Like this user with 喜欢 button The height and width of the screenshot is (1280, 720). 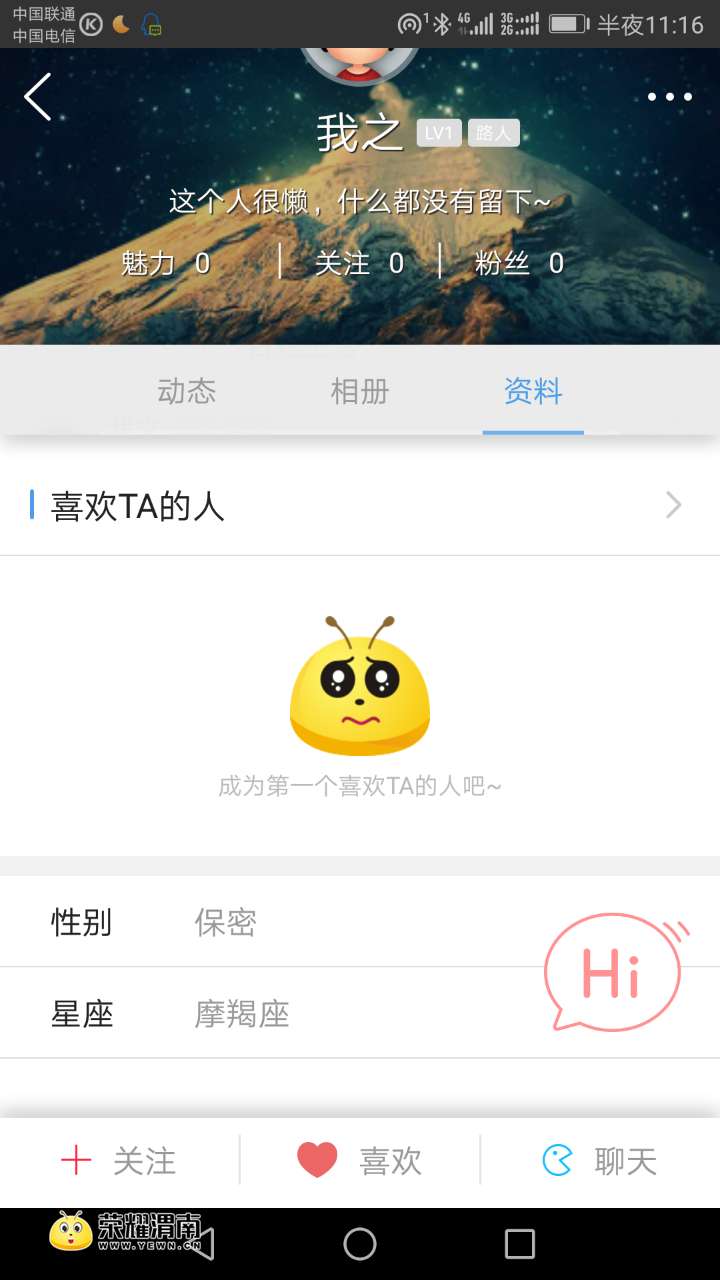click(360, 1161)
